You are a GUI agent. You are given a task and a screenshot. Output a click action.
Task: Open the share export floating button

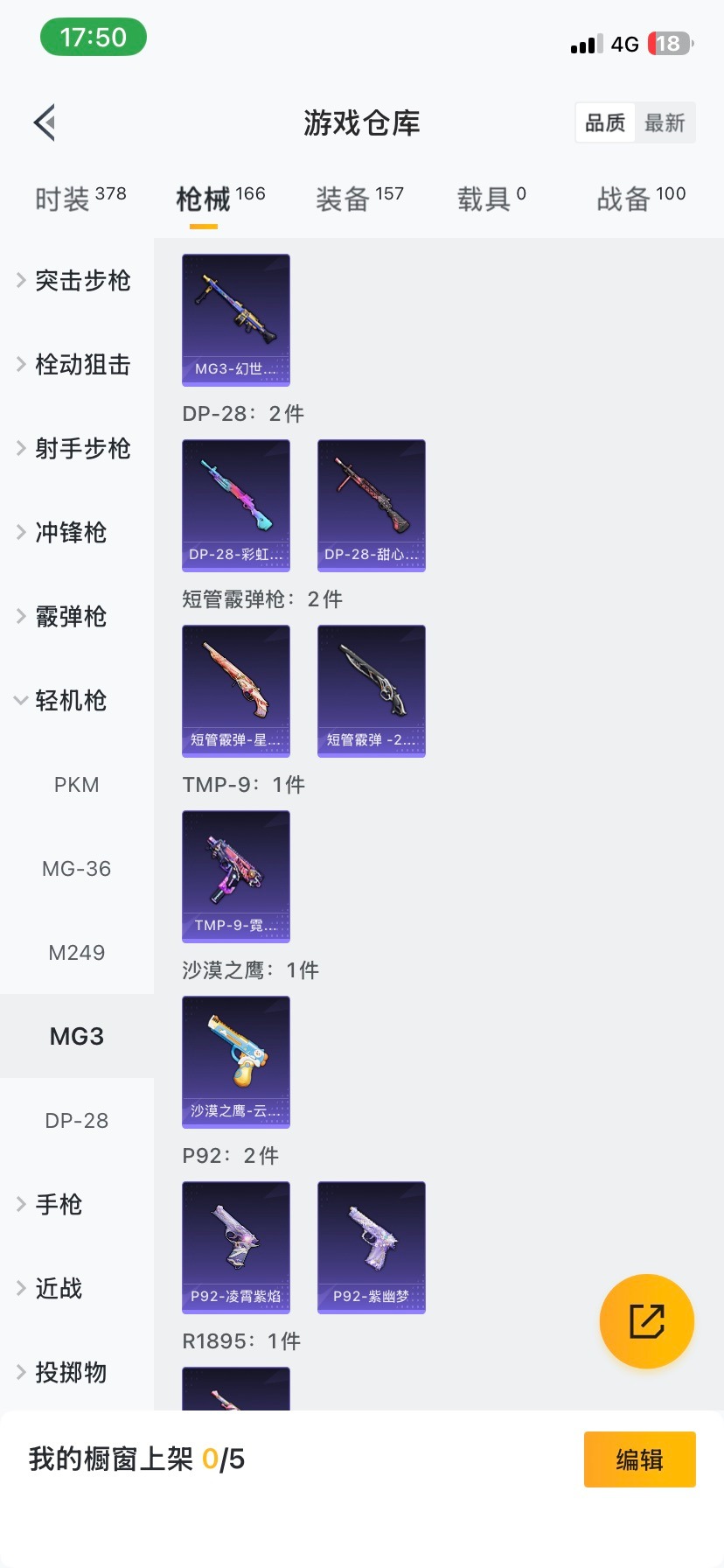[x=646, y=1320]
